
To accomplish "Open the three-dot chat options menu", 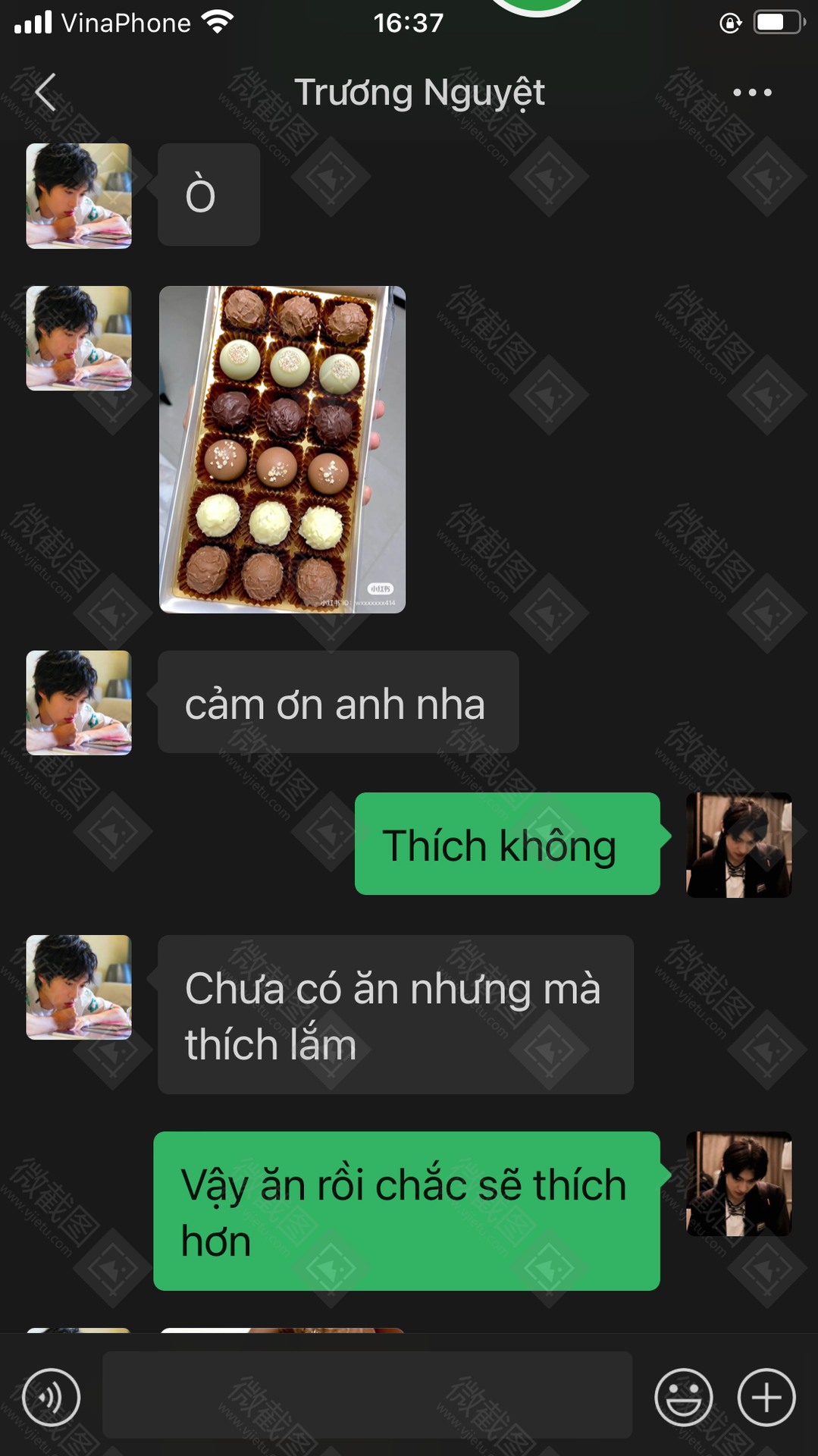I will point(752,93).
